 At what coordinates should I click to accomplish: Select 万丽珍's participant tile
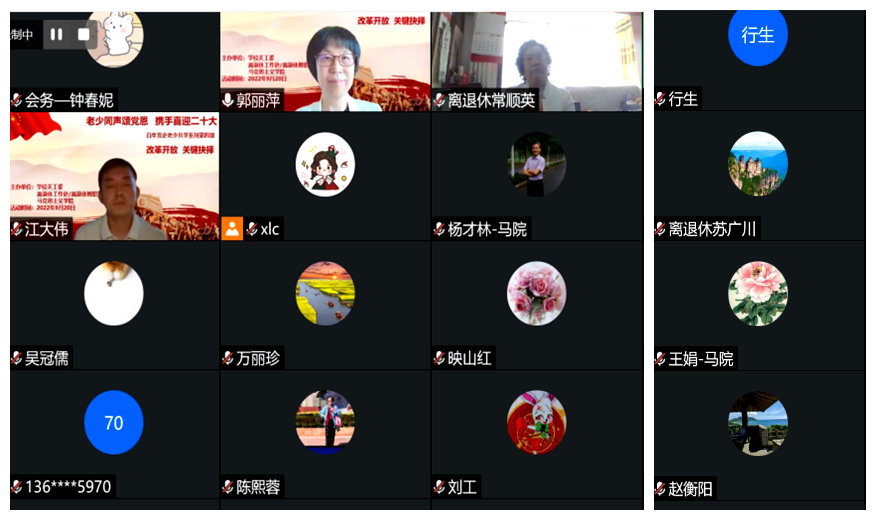325,305
